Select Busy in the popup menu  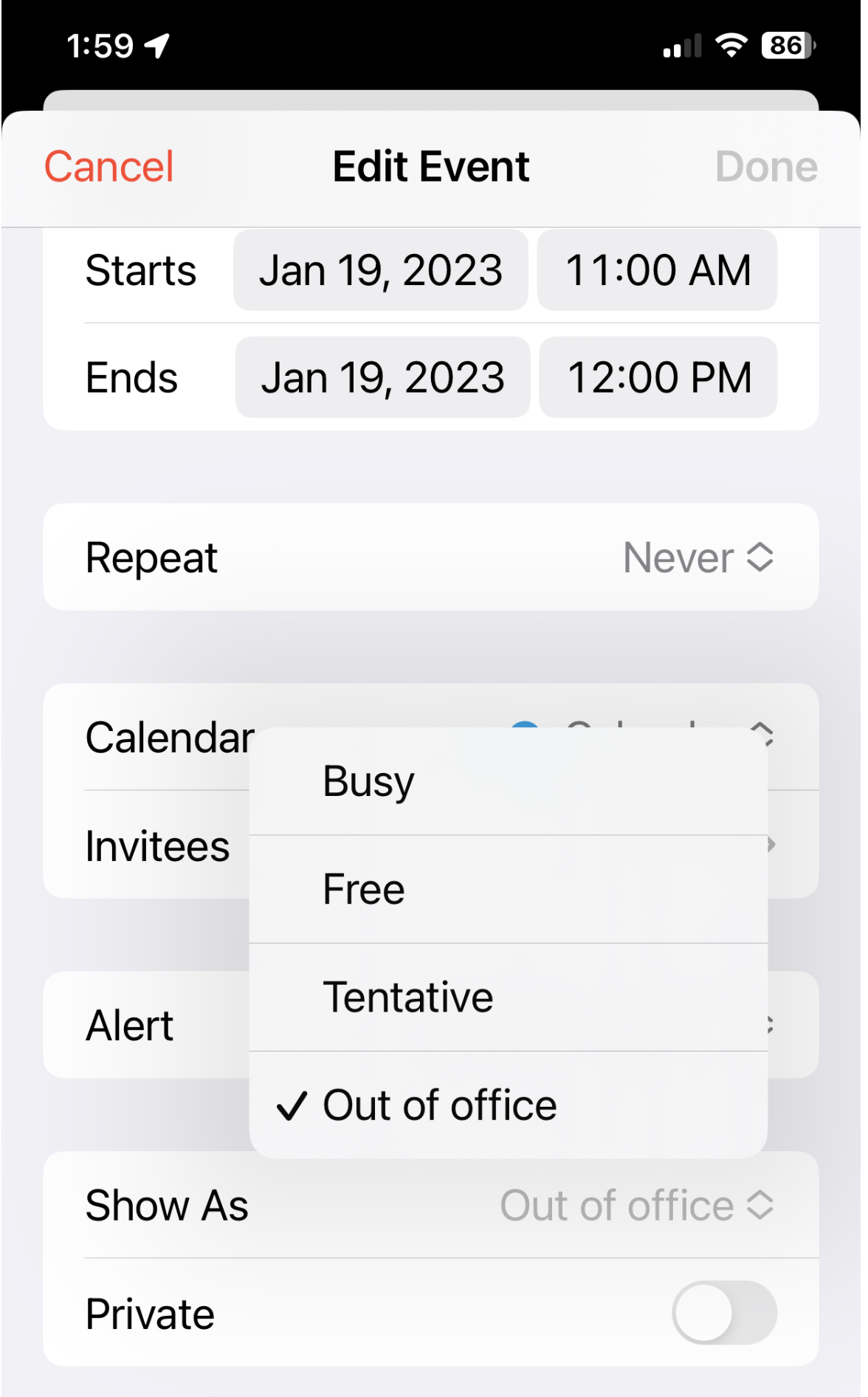tap(508, 781)
